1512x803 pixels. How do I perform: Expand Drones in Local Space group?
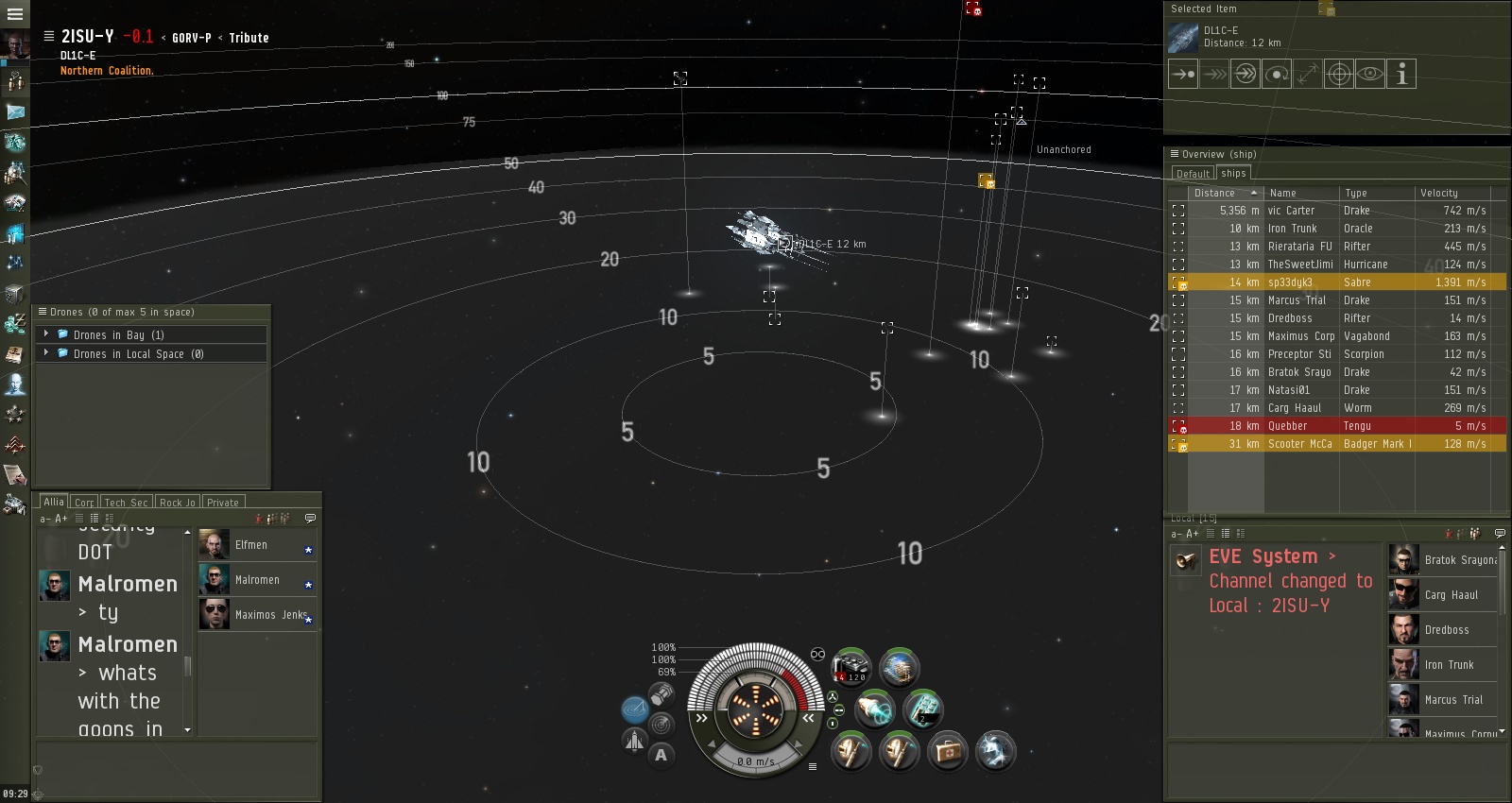[x=45, y=353]
